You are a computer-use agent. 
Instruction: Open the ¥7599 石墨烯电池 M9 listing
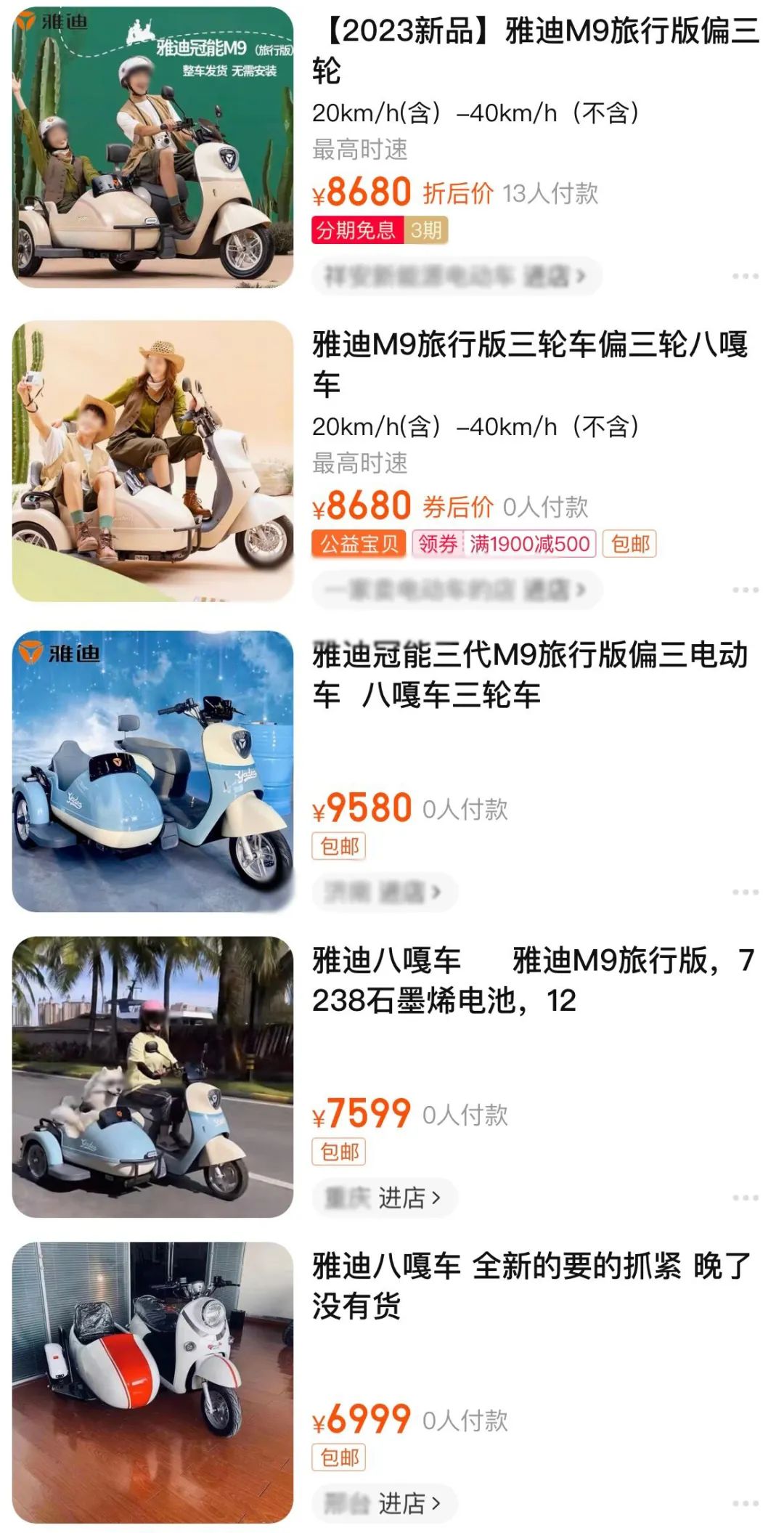(533, 980)
